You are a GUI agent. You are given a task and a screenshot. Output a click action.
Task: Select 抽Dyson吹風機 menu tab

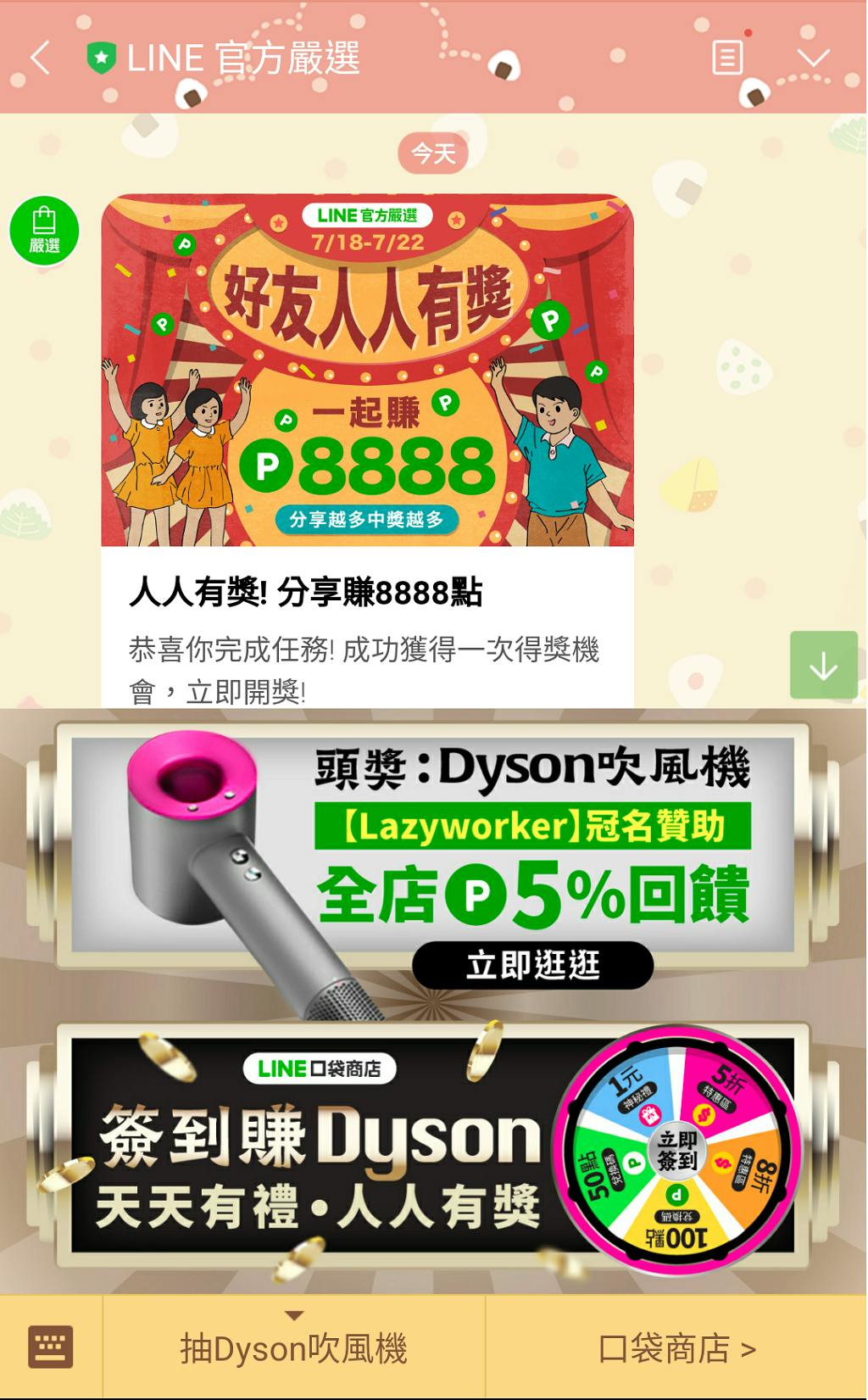293,1348
